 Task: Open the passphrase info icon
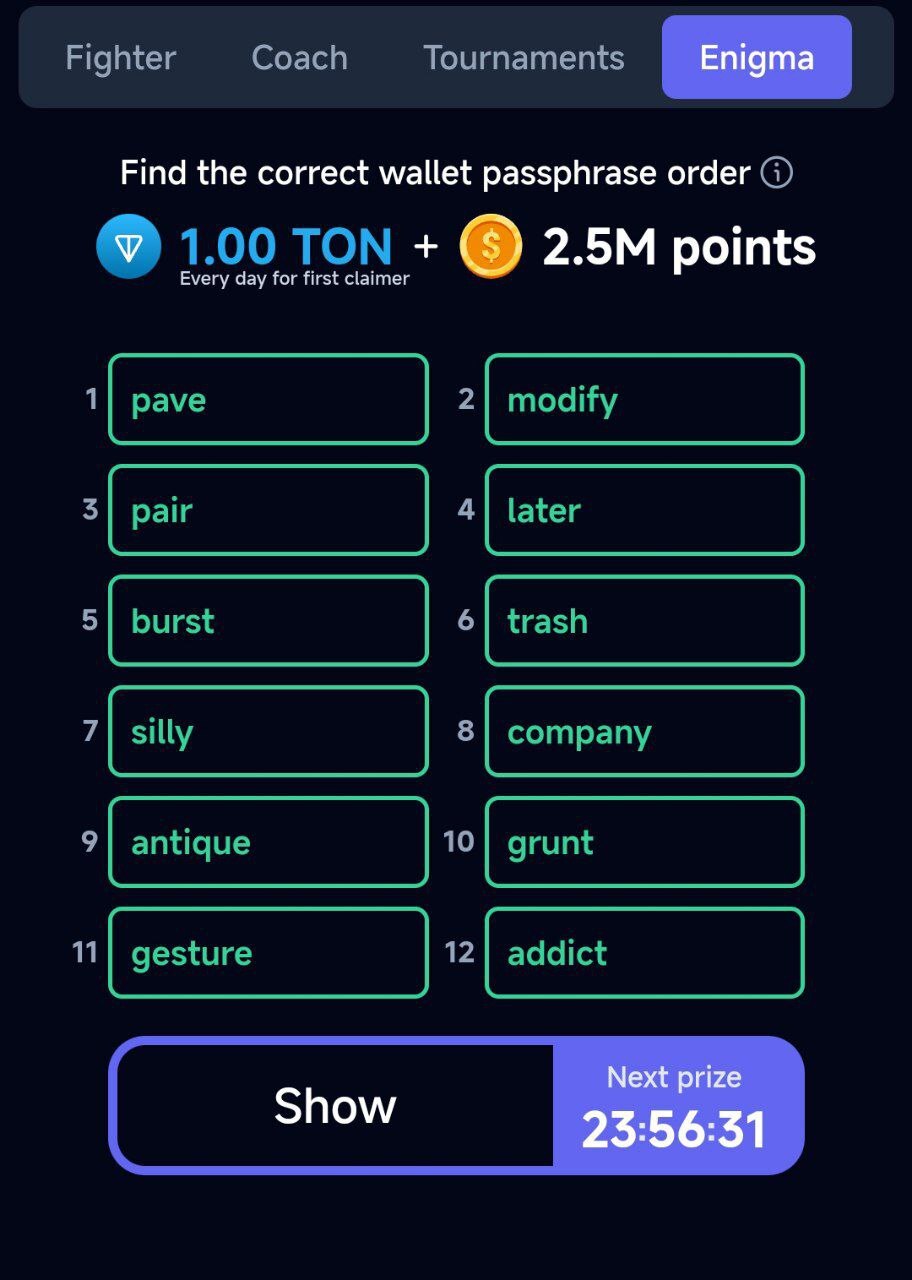click(777, 173)
